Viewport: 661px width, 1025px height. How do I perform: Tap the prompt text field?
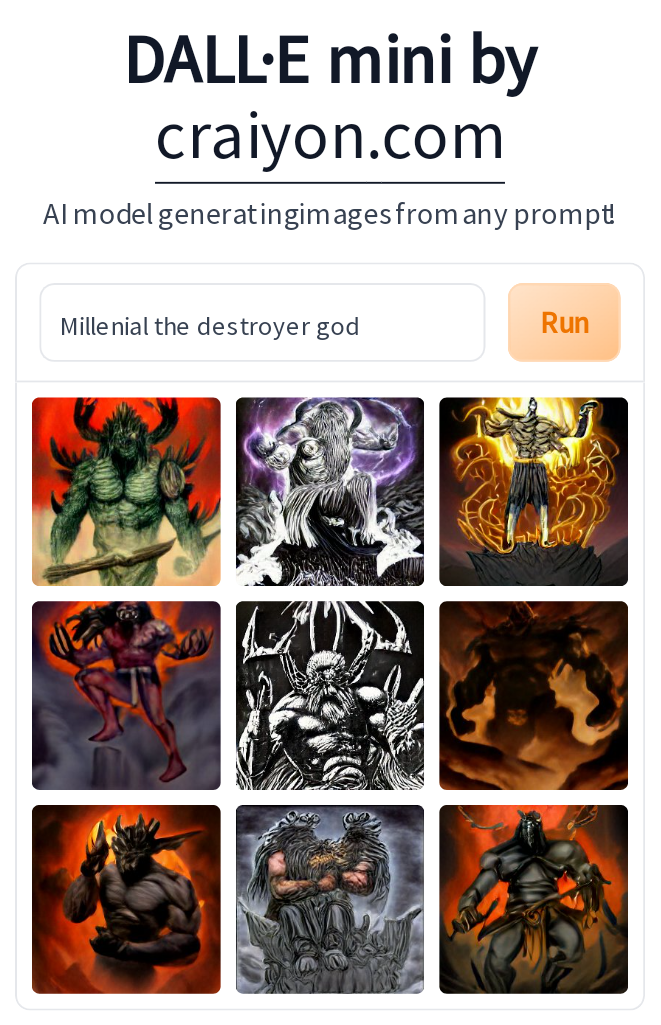pyautogui.click(x=262, y=323)
